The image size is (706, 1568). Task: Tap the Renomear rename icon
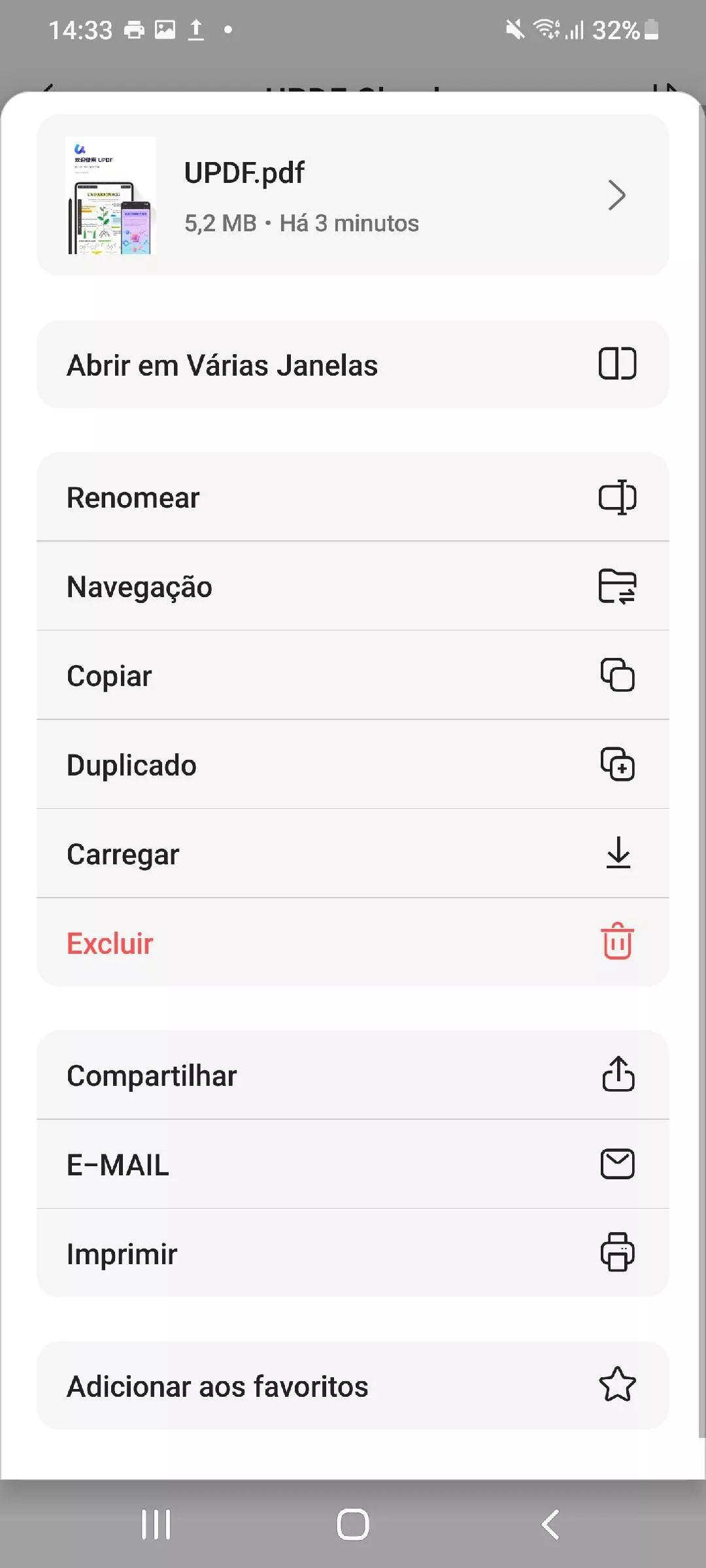(x=616, y=497)
